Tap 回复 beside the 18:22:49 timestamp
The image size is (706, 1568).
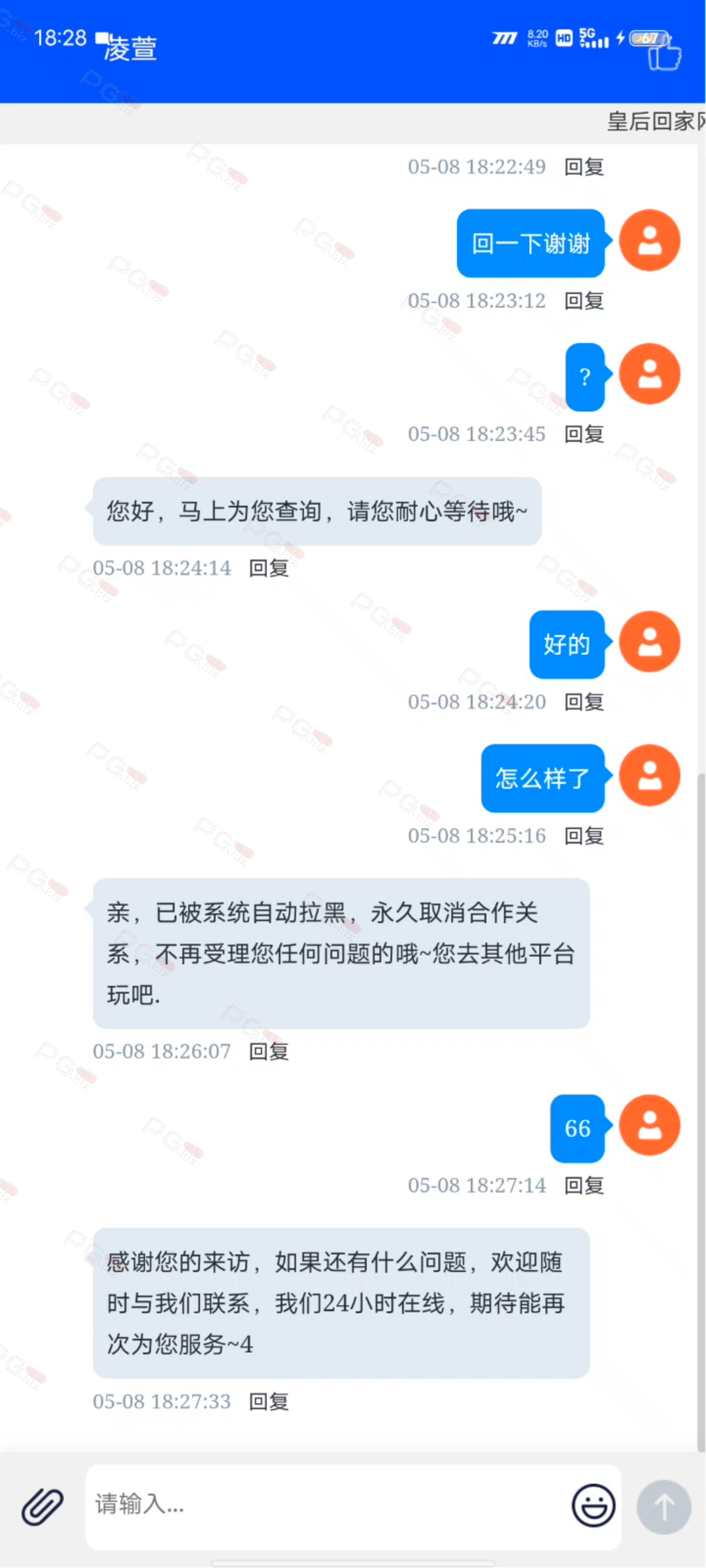click(x=584, y=167)
